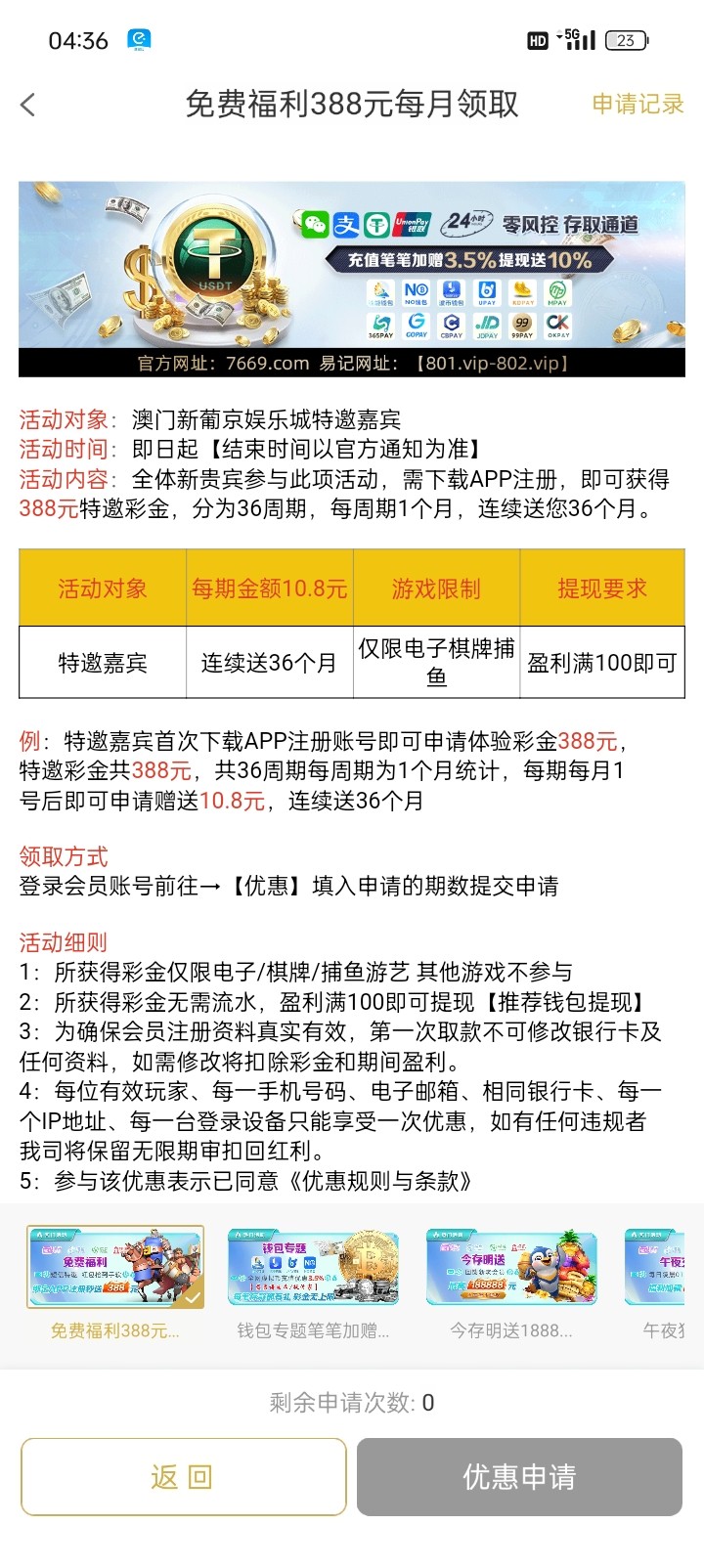Go back using the top-left arrow

click(28, 105)
